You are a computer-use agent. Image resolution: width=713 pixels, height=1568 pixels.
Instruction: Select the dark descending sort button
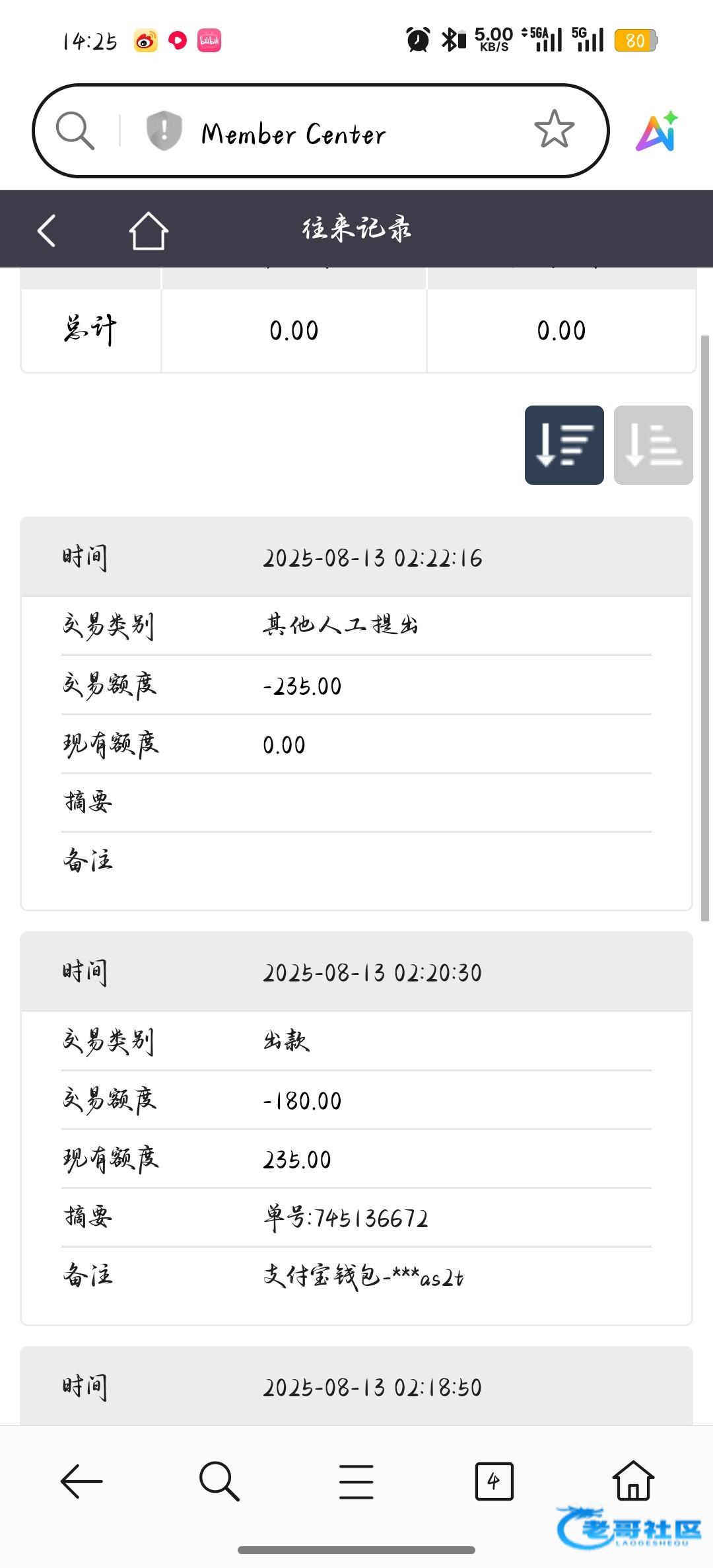tap(564, 445)
